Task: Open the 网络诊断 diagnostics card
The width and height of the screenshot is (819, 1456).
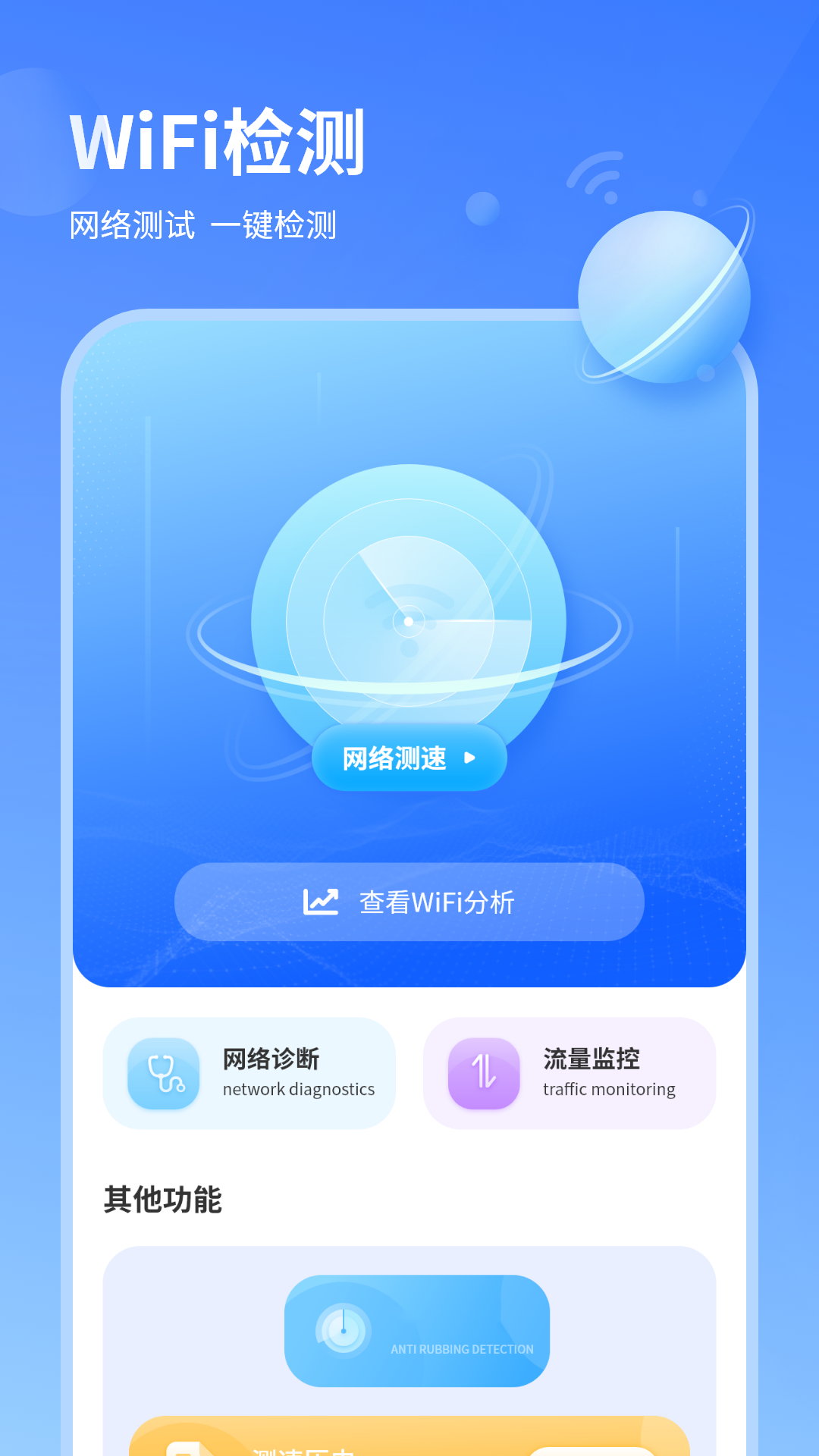Action: 246,1072
